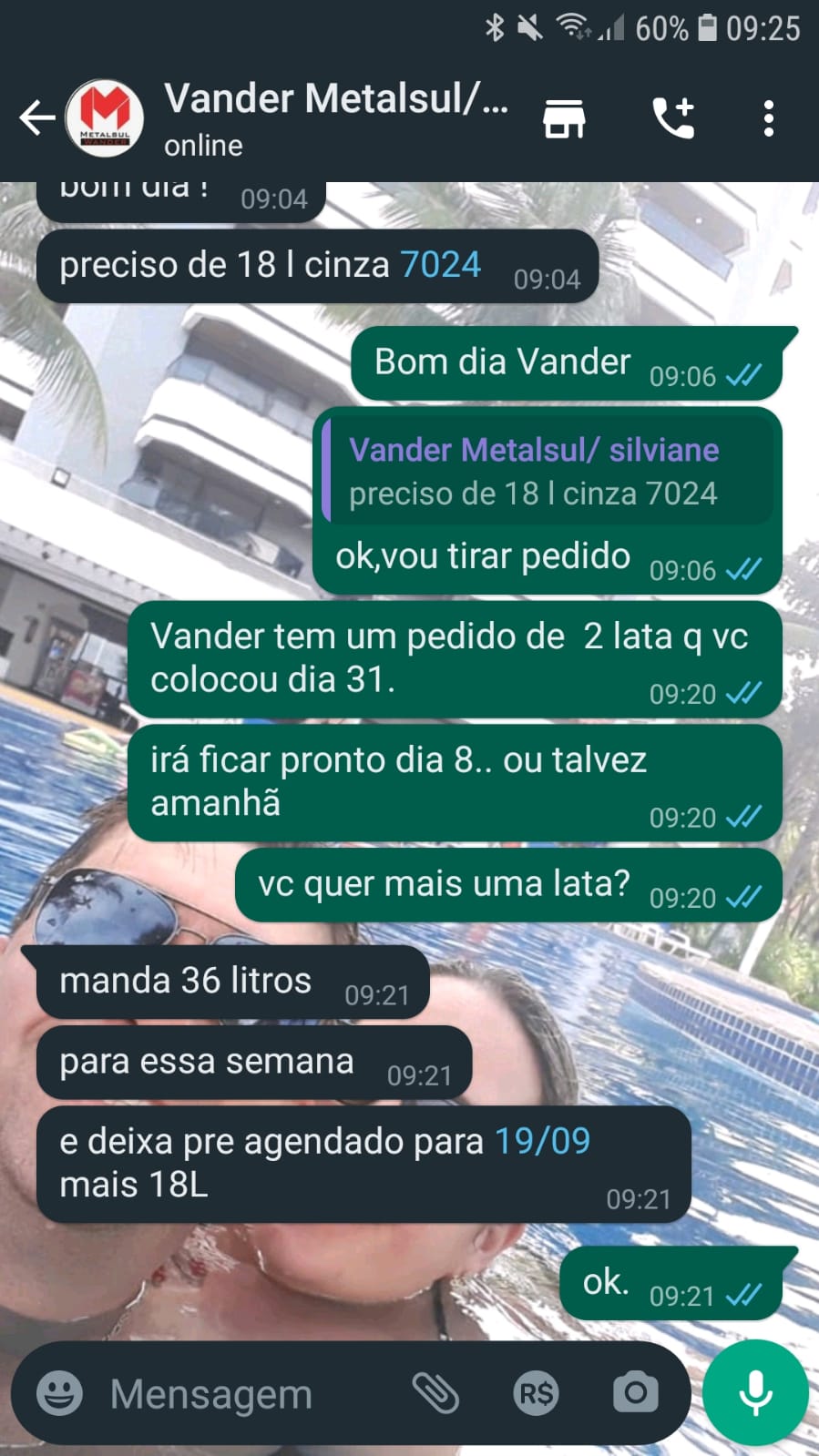This screenshot has height=1456, width=819.
Task: Open the R$ payment option
Action: tap(536, 1393)
